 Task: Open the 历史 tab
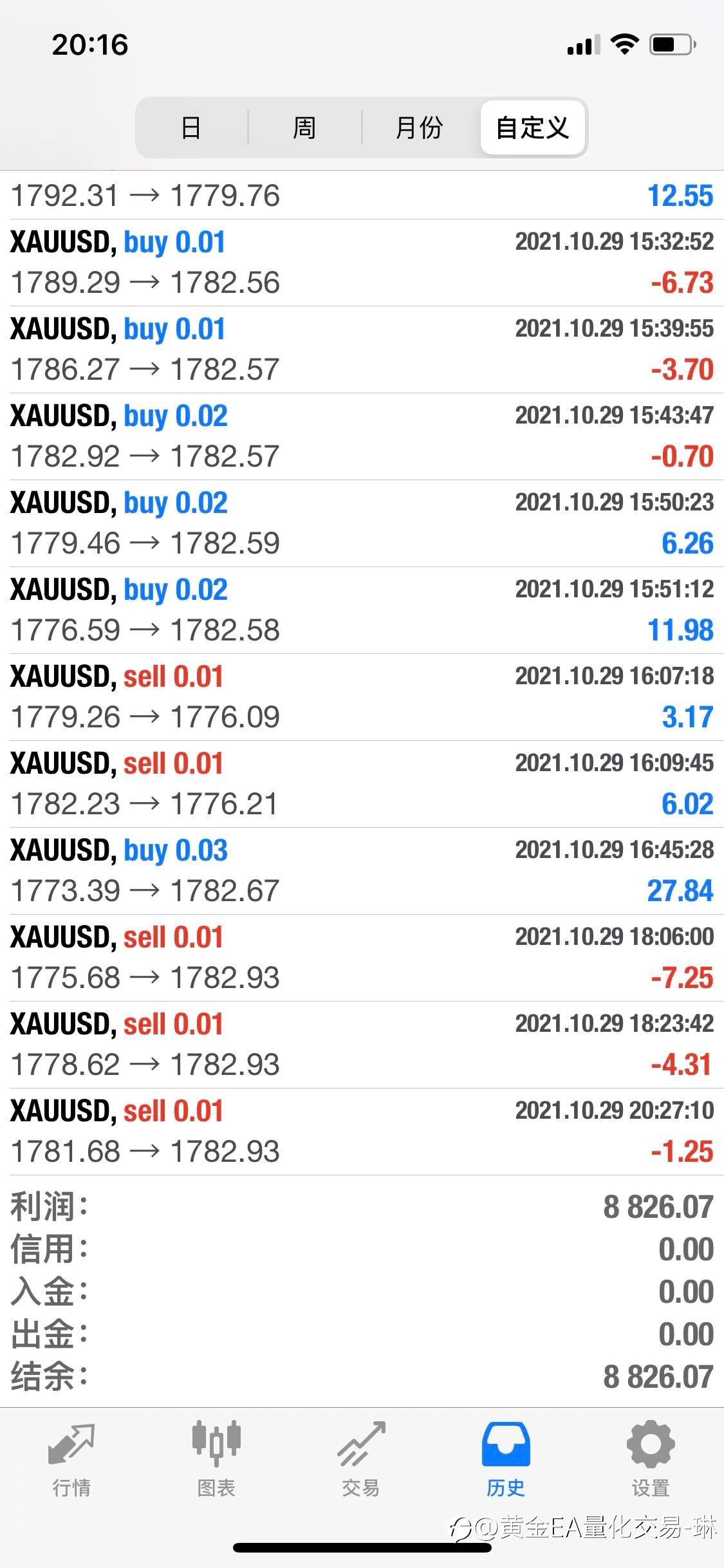pos(506,1459)
